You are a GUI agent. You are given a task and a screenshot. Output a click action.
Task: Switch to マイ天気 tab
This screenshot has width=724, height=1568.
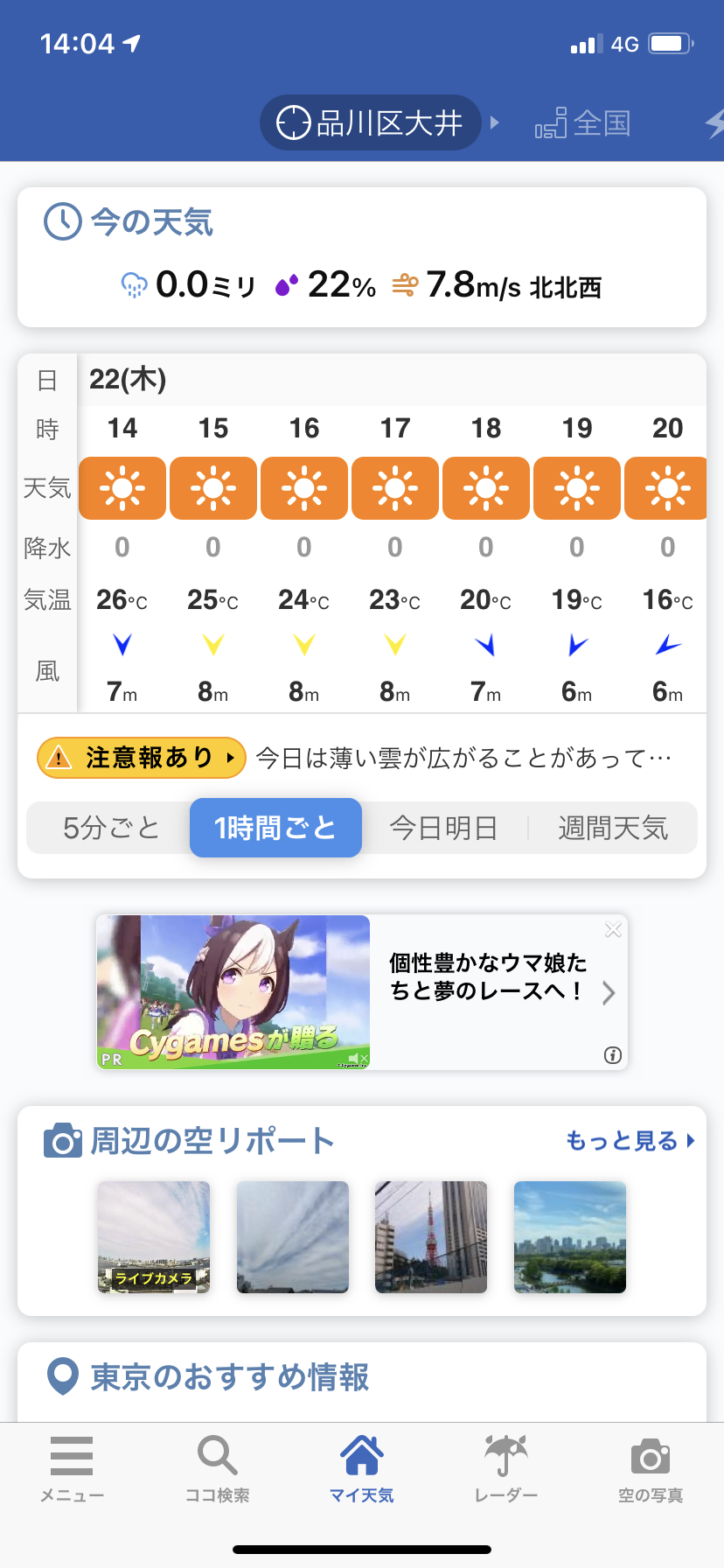362,1470
